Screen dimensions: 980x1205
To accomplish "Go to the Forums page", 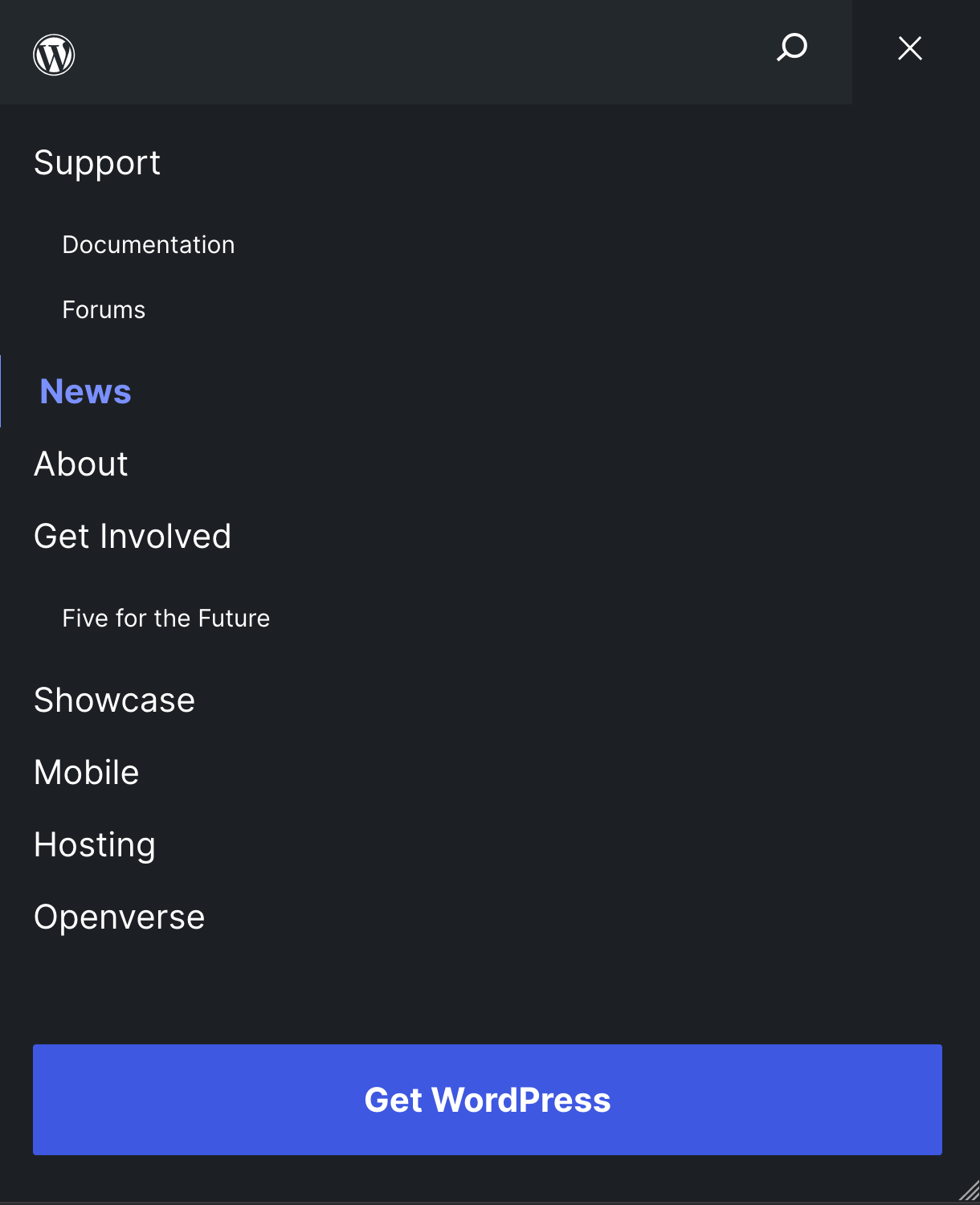I will [x=104, y=309].
